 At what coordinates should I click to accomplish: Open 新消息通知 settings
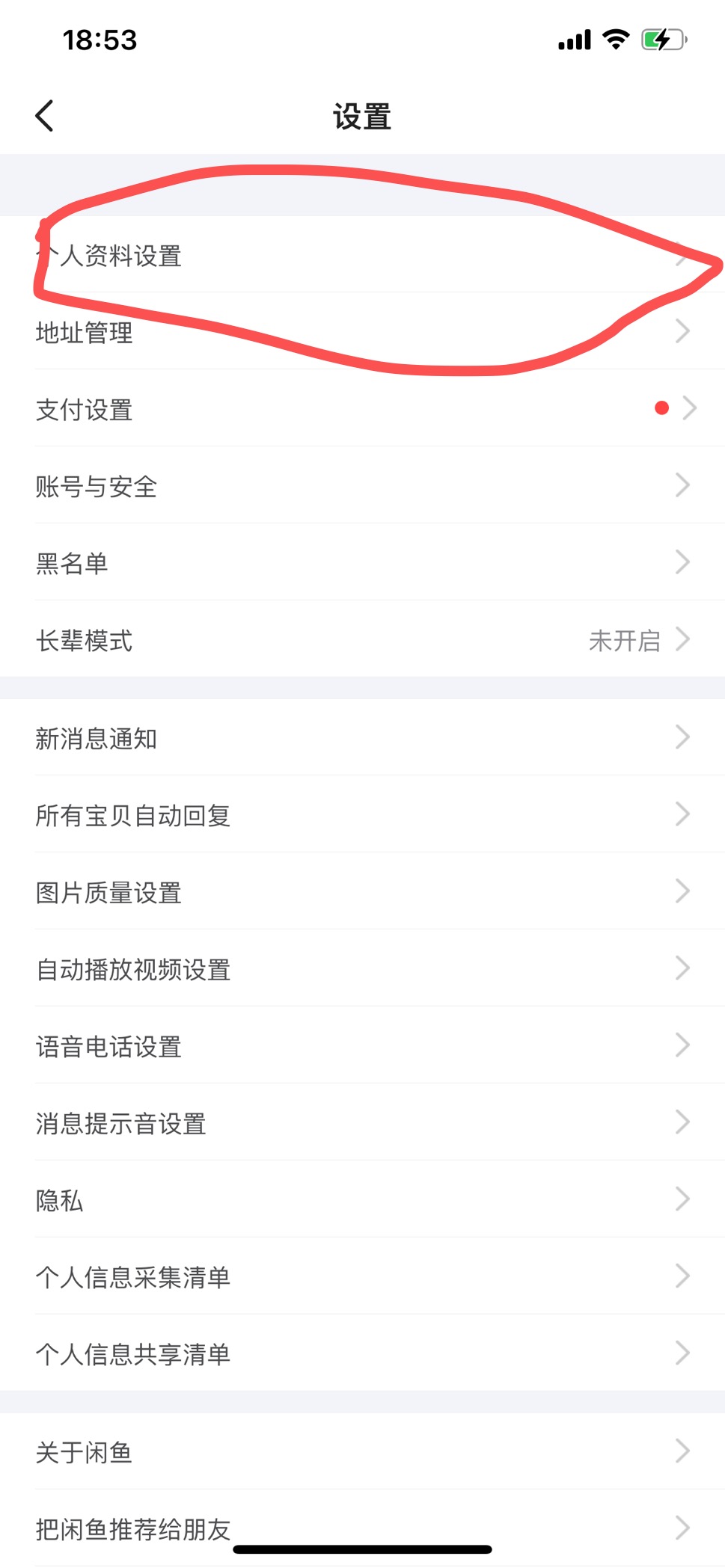(362, 737)
